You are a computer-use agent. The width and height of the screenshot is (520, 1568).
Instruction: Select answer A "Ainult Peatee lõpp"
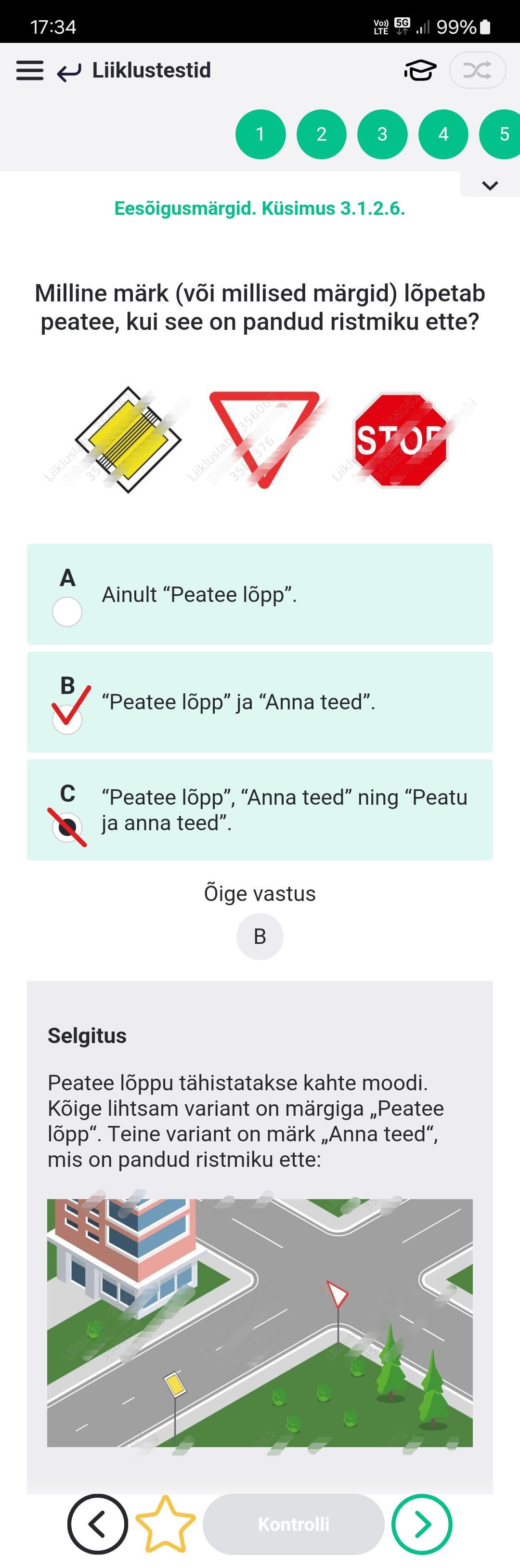point(260,594)
